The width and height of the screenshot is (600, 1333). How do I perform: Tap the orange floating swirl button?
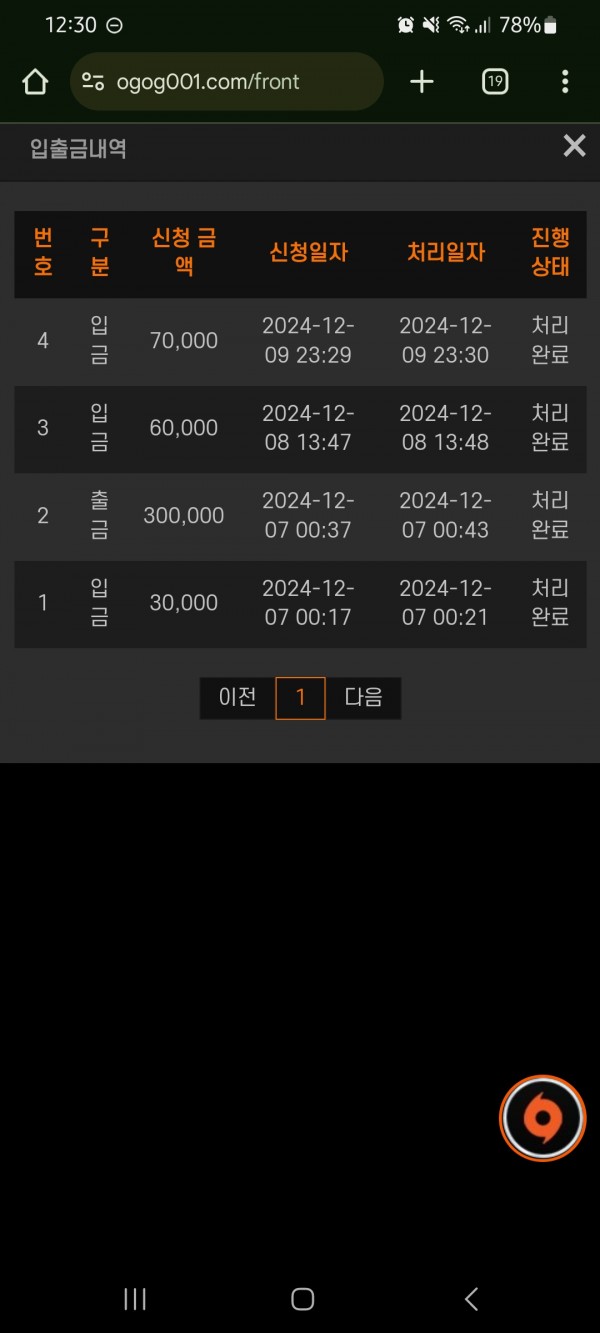[x=542, y=1118]
